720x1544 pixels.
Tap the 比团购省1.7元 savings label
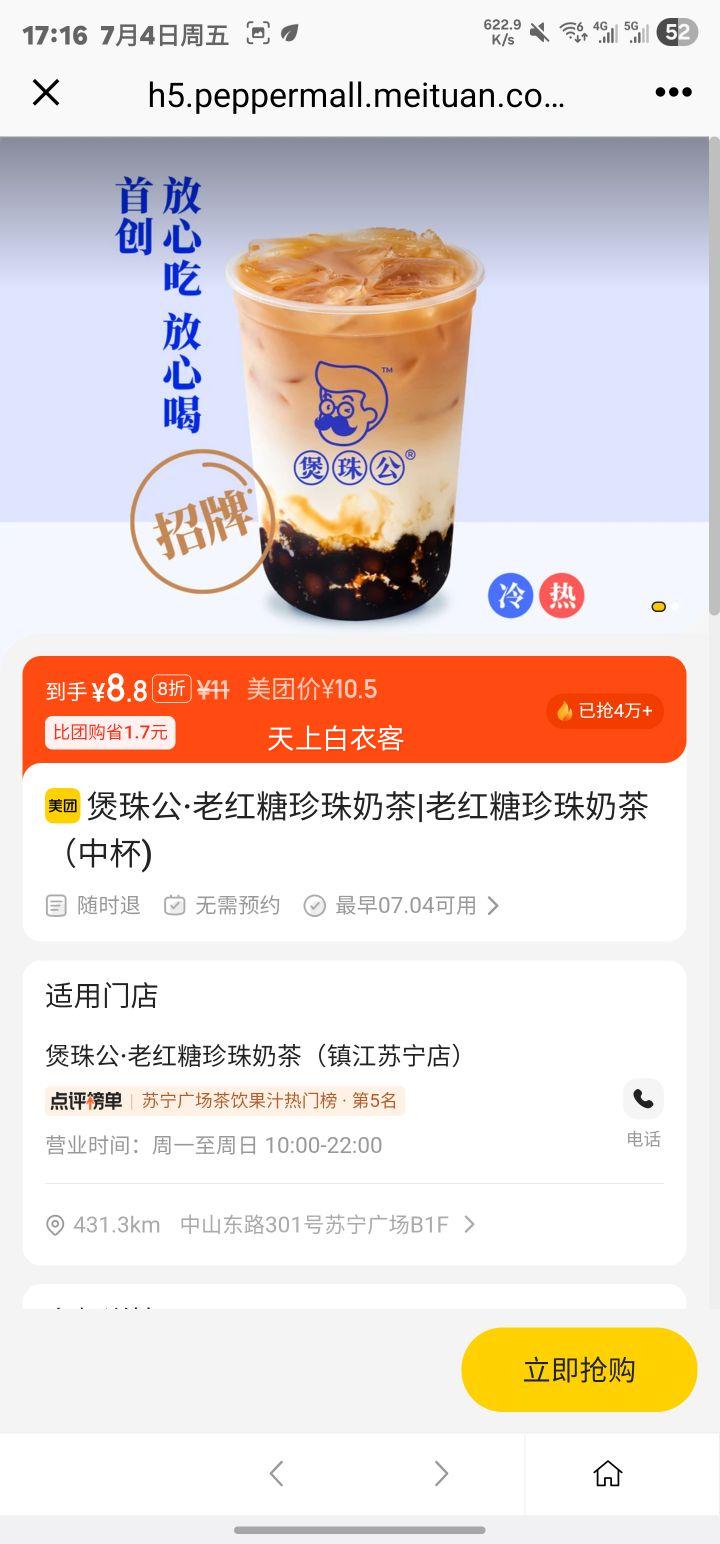tap(110, 733)
